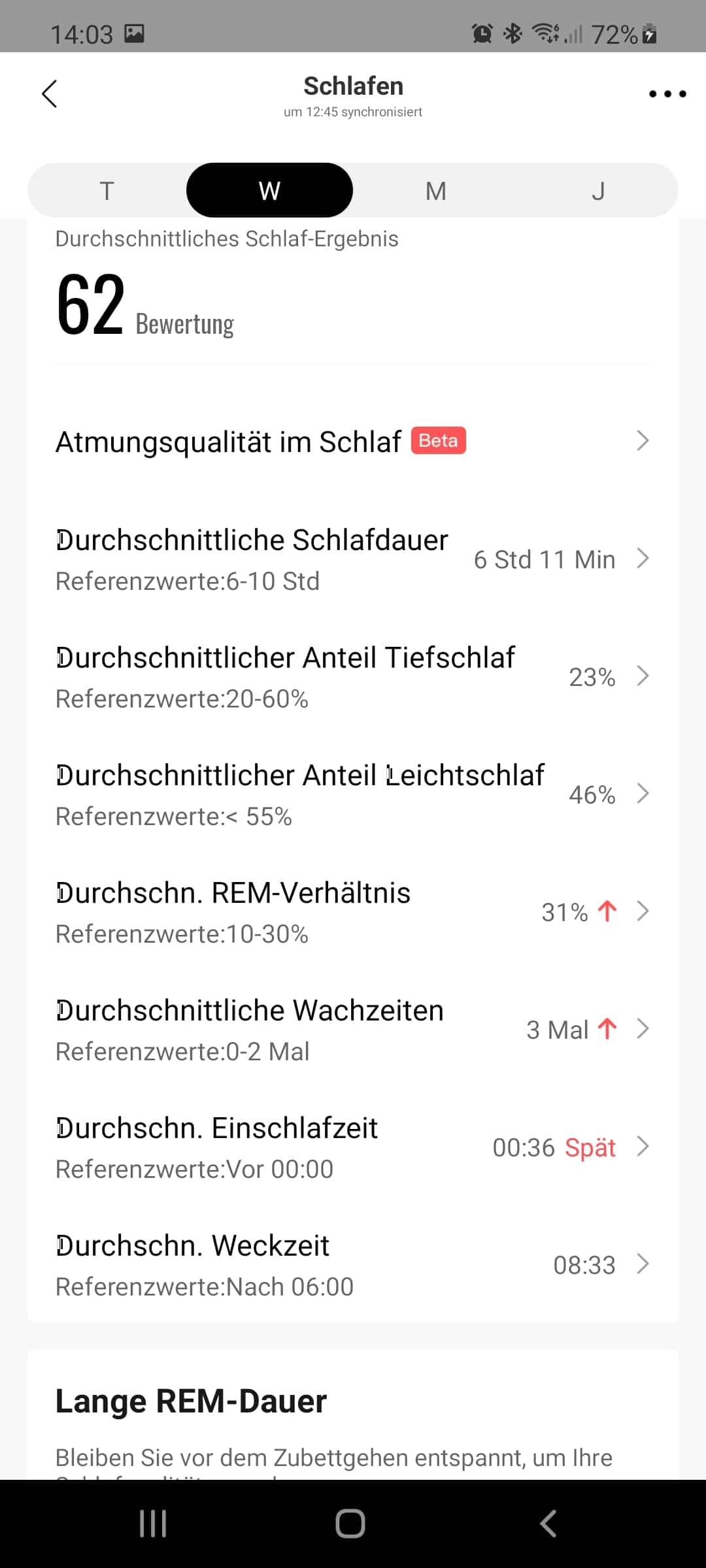This screenshot has height=1568, width=706.
Task: Go back using the top-left arrow
Action: point(50,94)
